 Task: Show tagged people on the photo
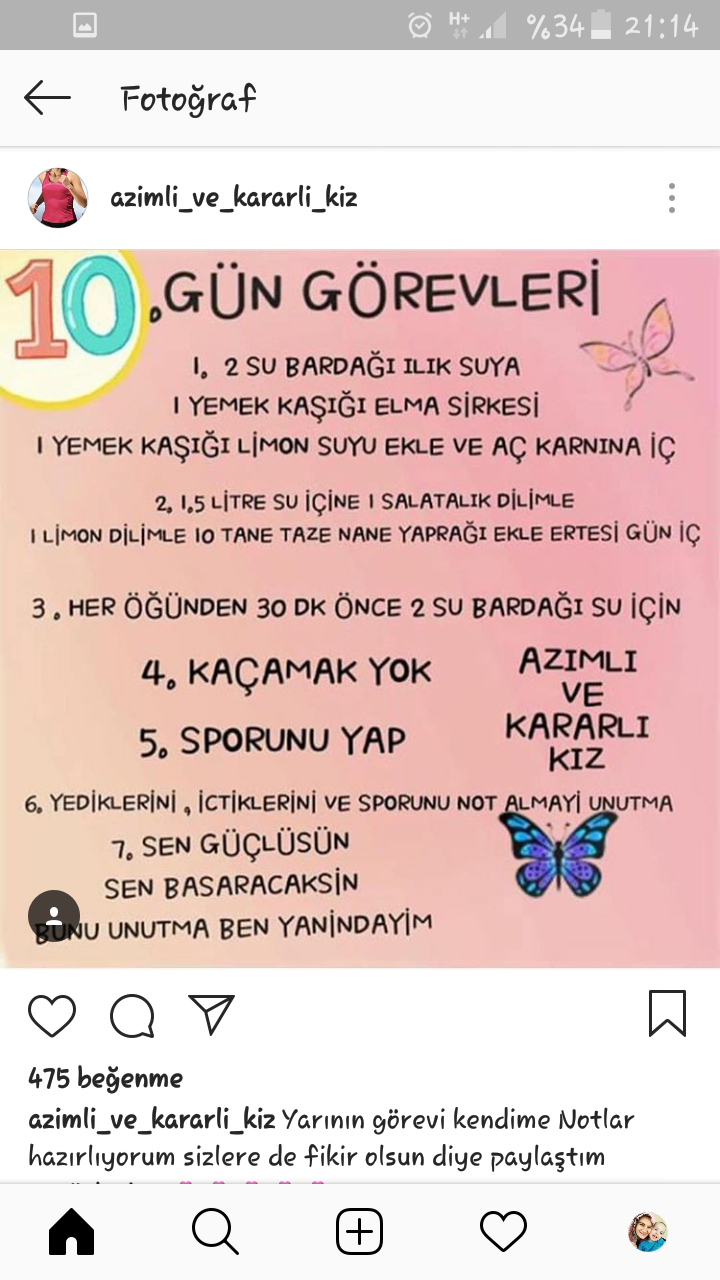54,916
